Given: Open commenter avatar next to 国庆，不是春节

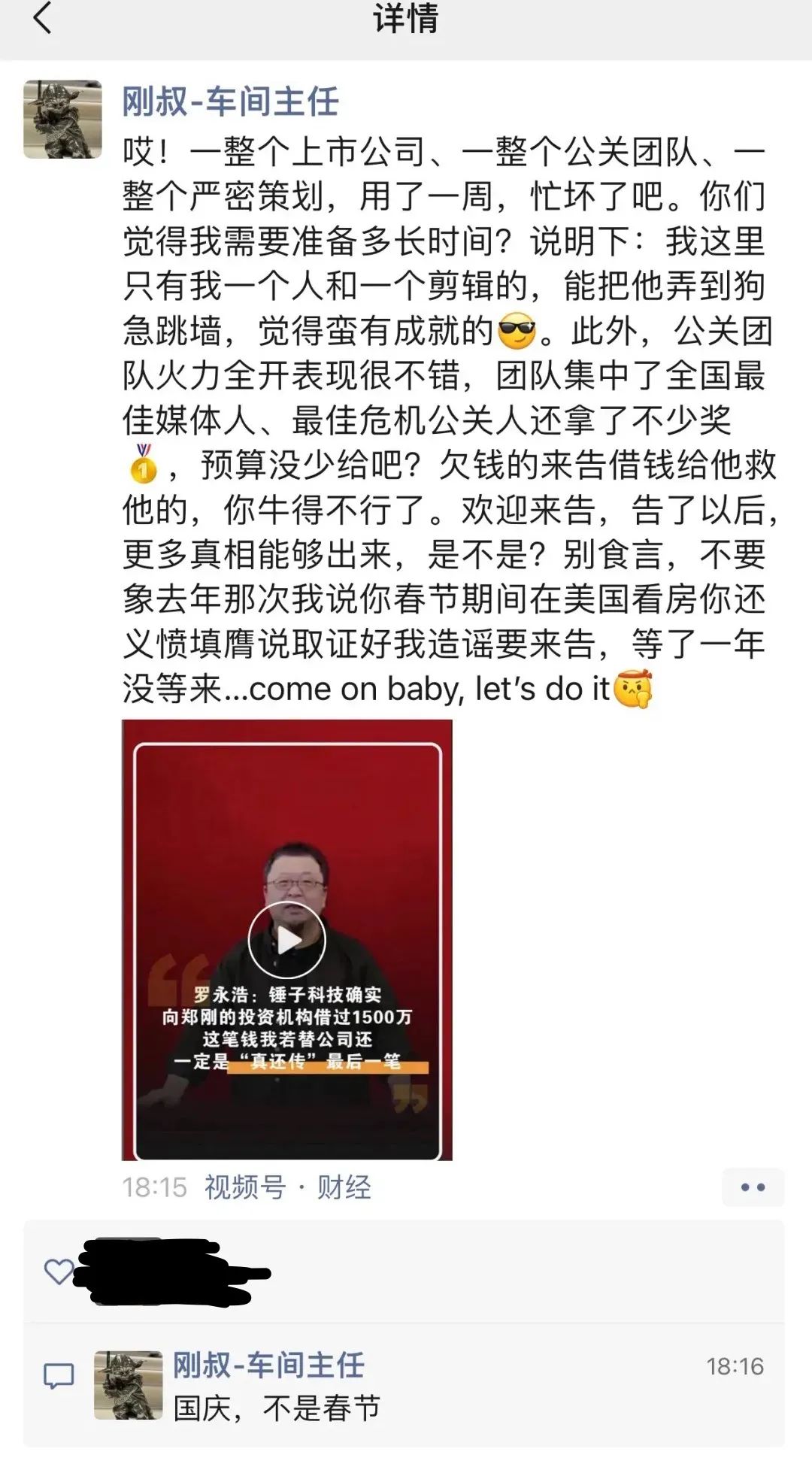Looking at the screenshot, I should pos(128,1385).
